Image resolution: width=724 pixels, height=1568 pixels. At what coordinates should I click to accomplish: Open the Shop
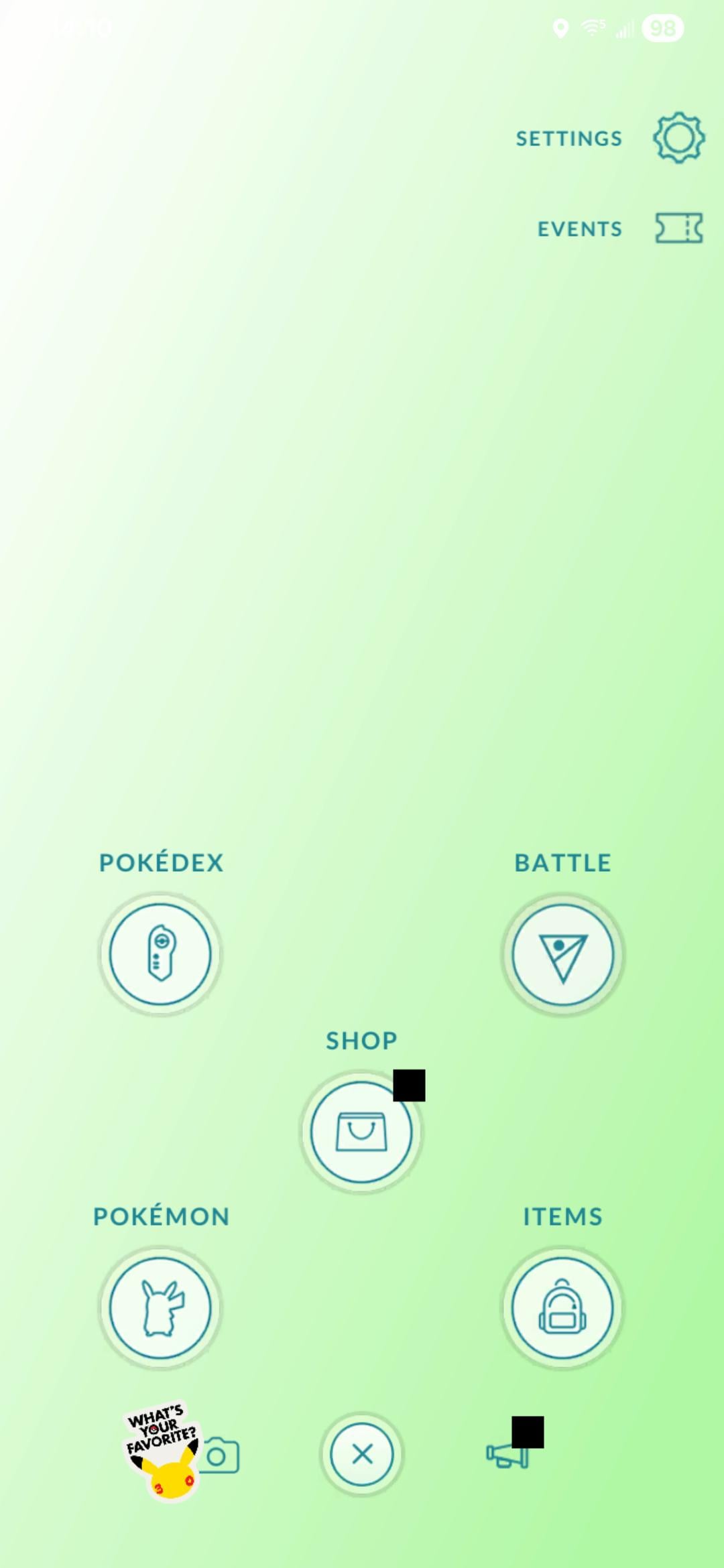point(361,1131)
